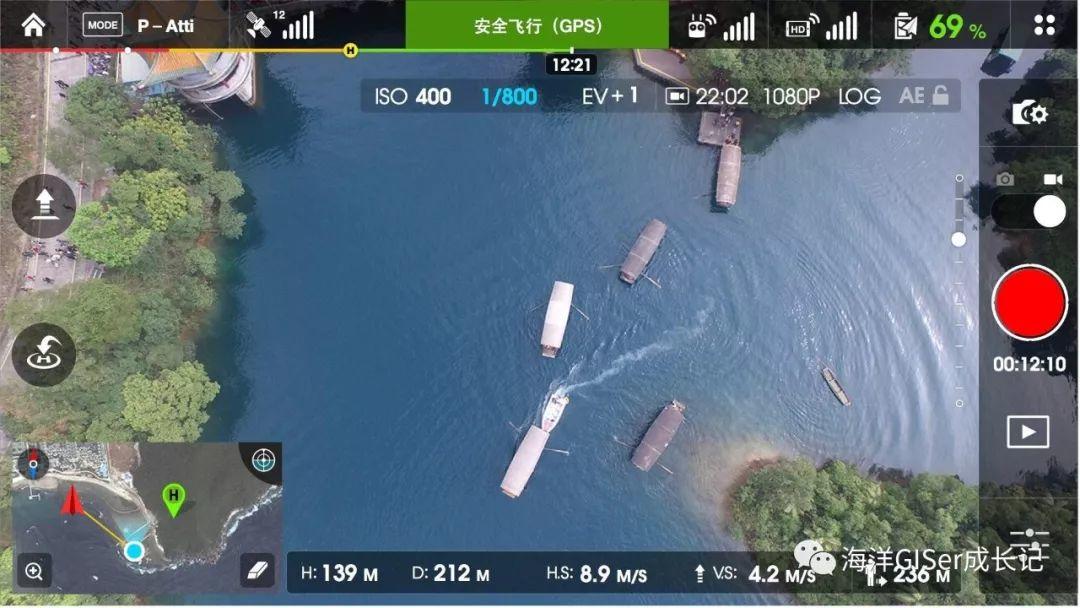1080x608 pixels.
Task: Open the general settings menu dots
Action: click(x=1044, y=25)
